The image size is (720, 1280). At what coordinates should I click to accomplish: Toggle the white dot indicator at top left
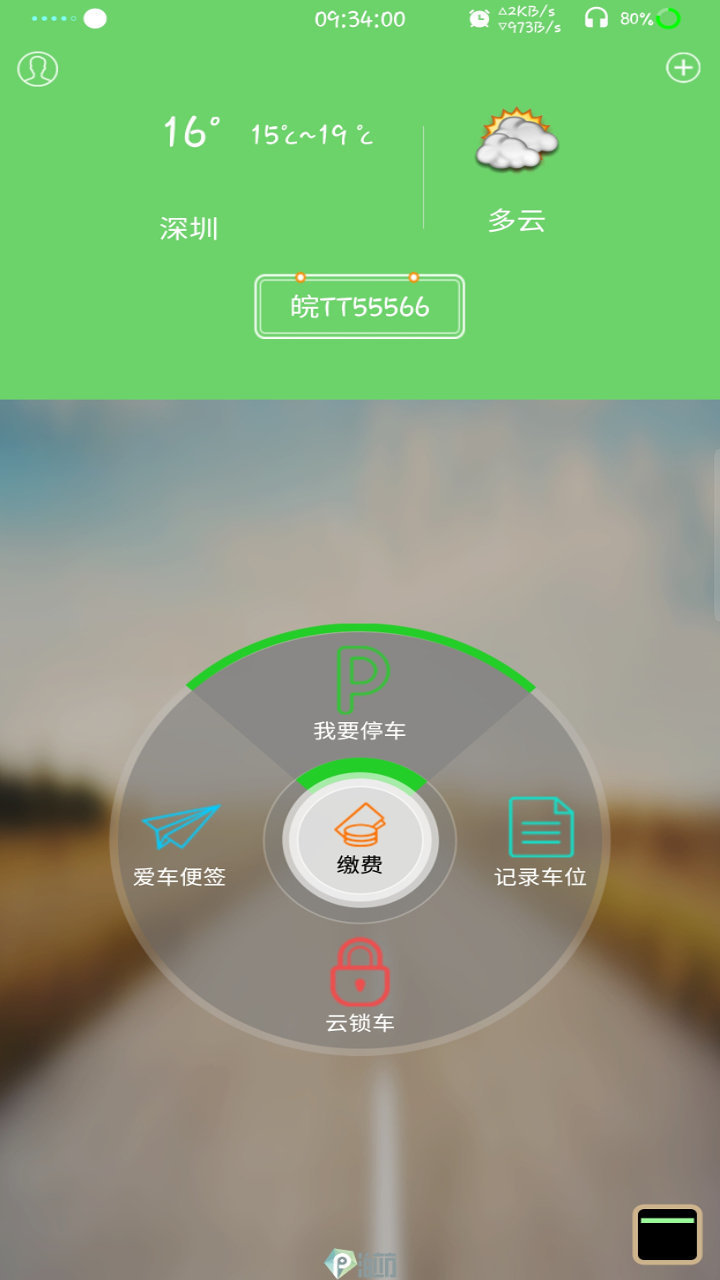(95, 17)
